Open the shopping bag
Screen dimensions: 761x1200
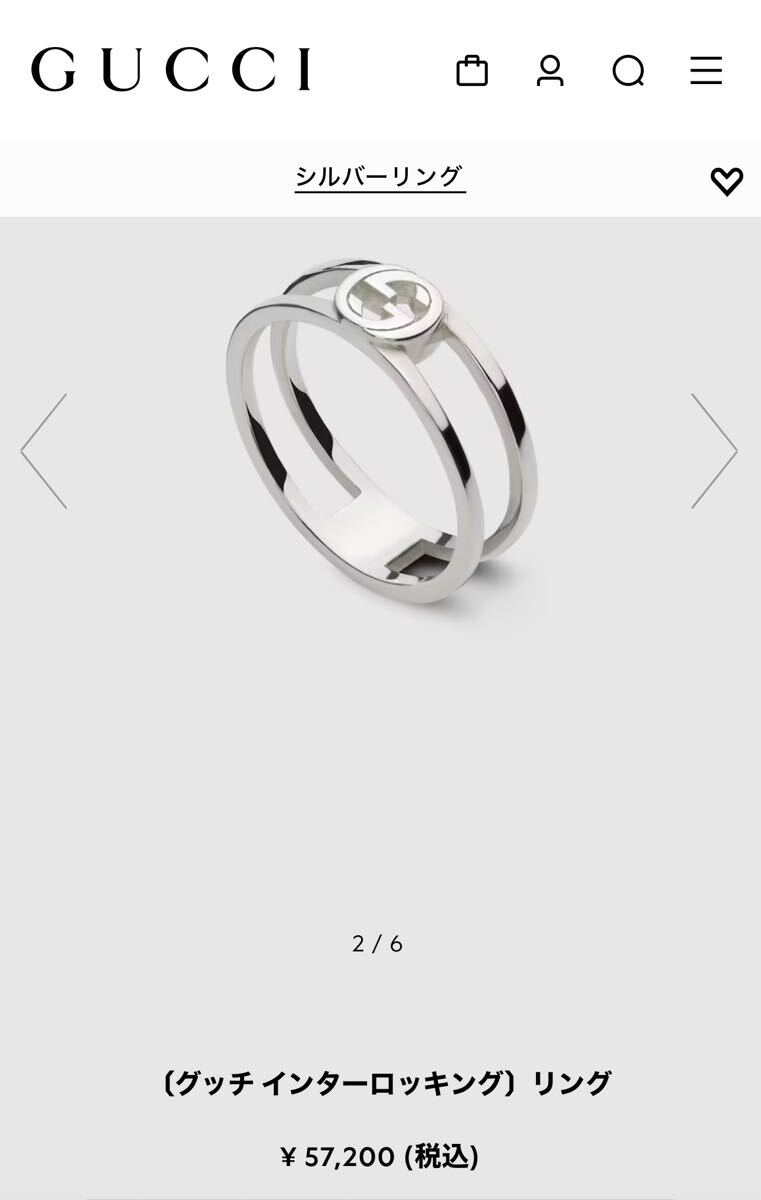click(472, 71)
